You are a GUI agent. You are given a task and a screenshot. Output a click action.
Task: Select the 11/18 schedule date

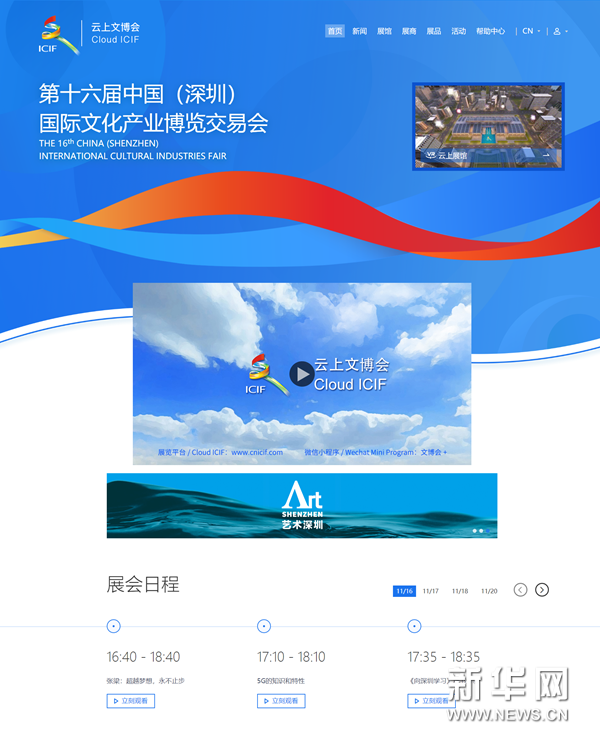pyautogui.click(x=460, y=591)
